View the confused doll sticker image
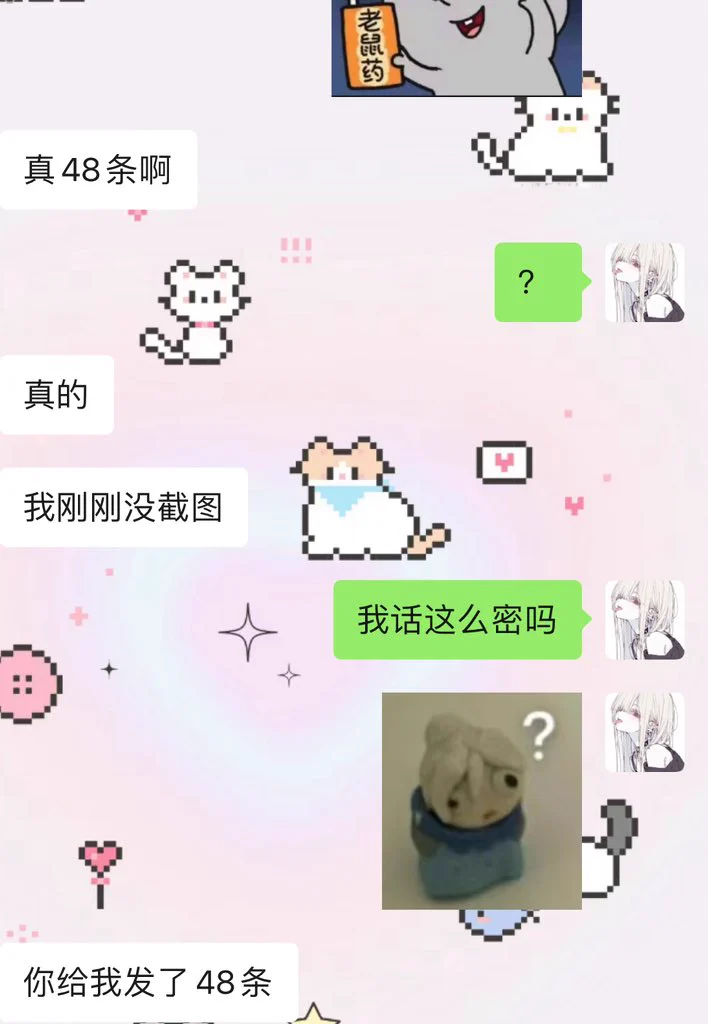 (481, 800)
